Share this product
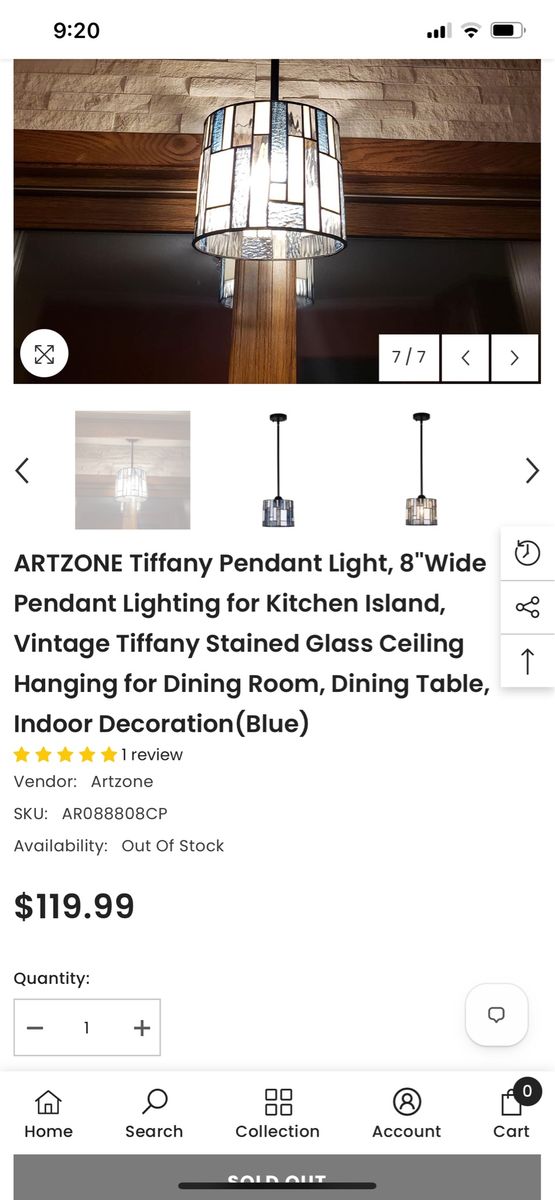This screenshot has height=1200, width=555. 528,607
